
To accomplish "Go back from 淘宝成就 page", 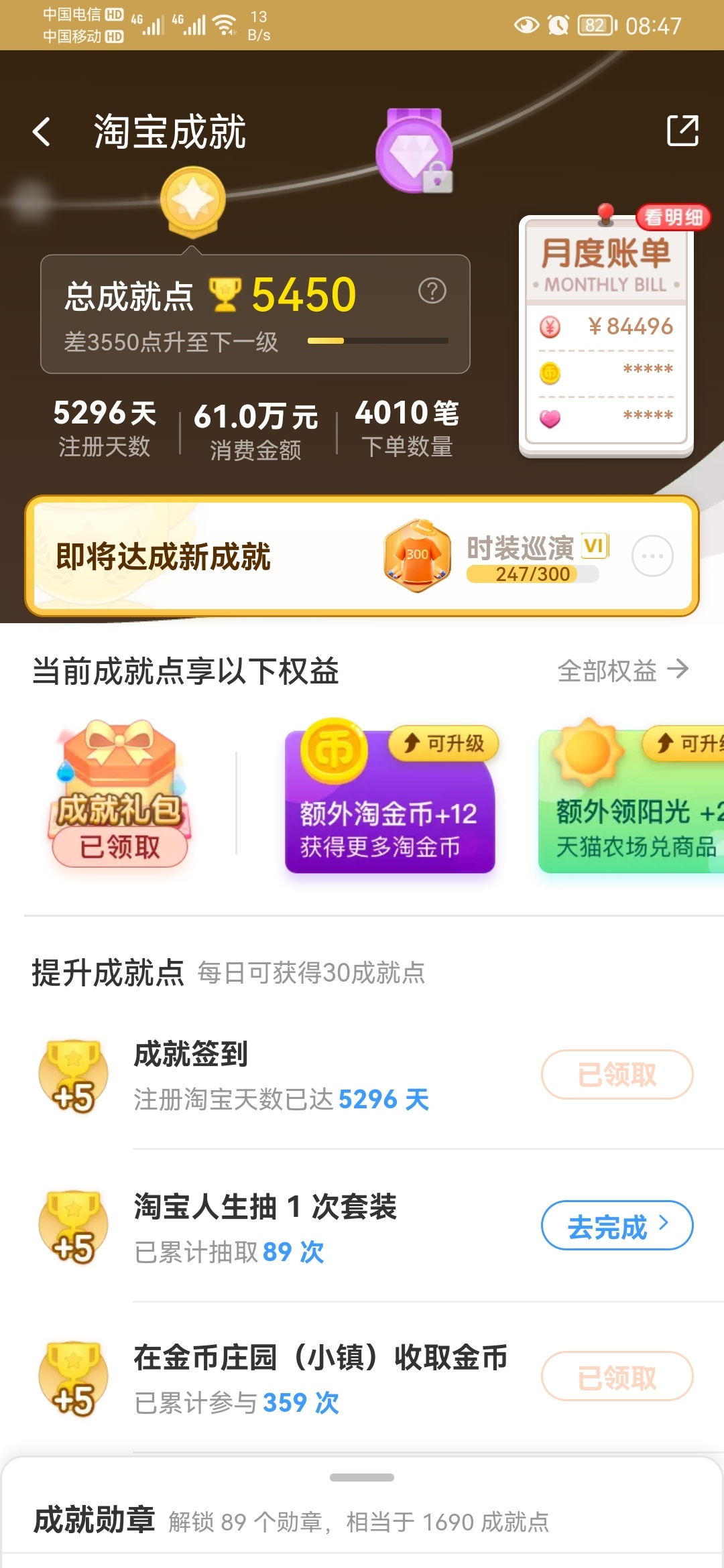I will pos(42,131).
